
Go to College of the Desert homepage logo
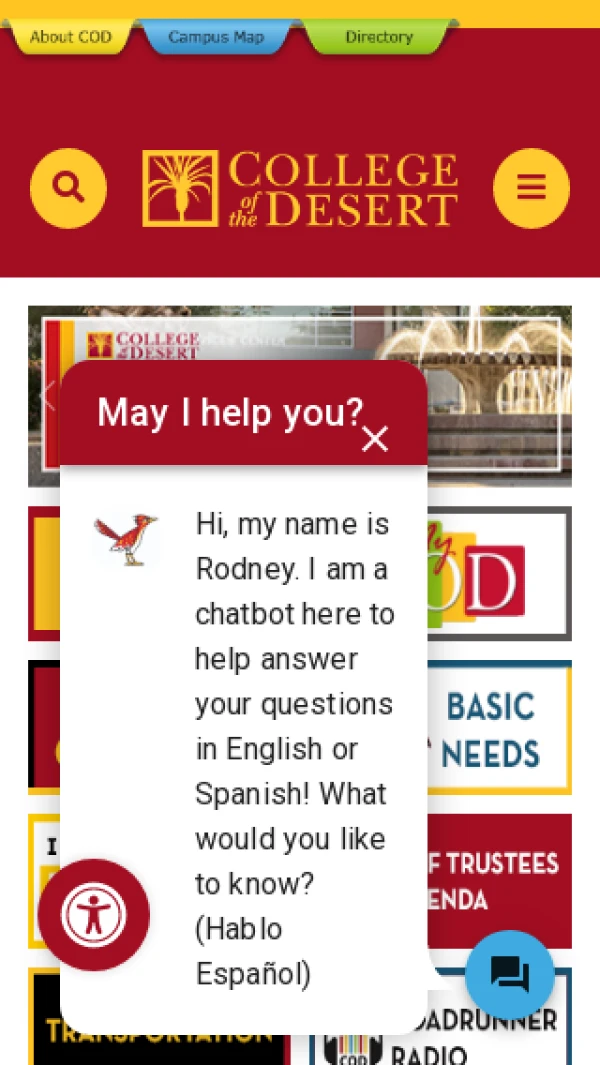pos(300,188)
